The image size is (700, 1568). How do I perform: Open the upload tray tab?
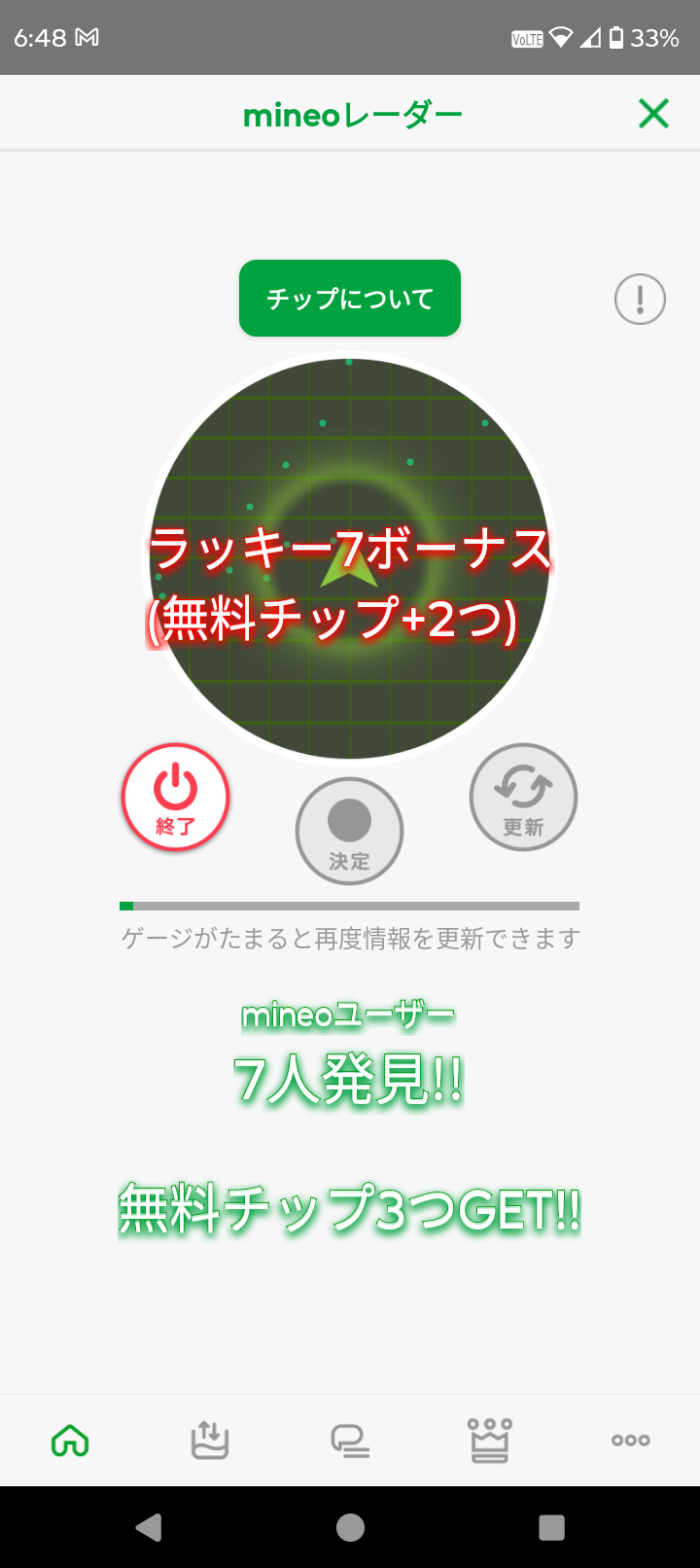point(210,1440)
